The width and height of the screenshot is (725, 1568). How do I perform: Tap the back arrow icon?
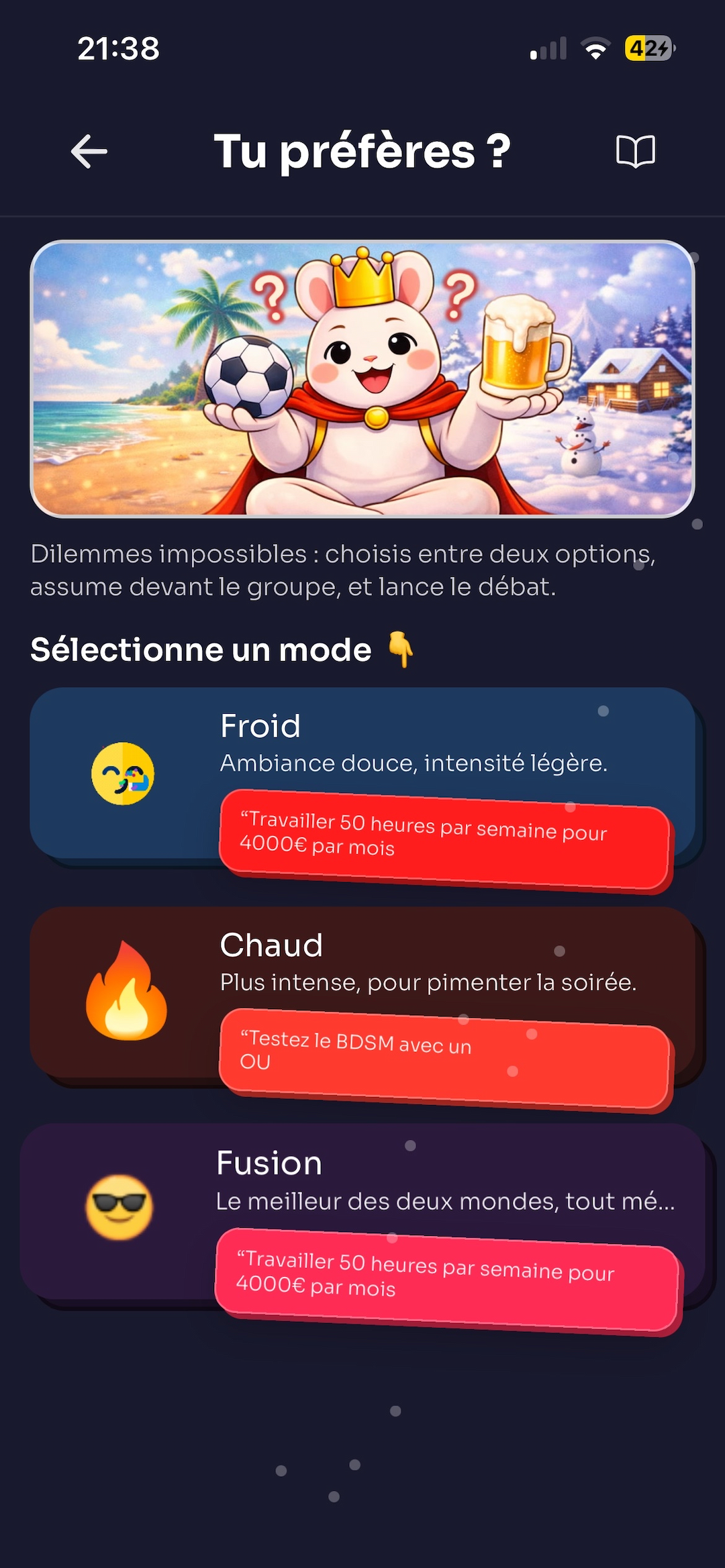[x=89, y=153]
